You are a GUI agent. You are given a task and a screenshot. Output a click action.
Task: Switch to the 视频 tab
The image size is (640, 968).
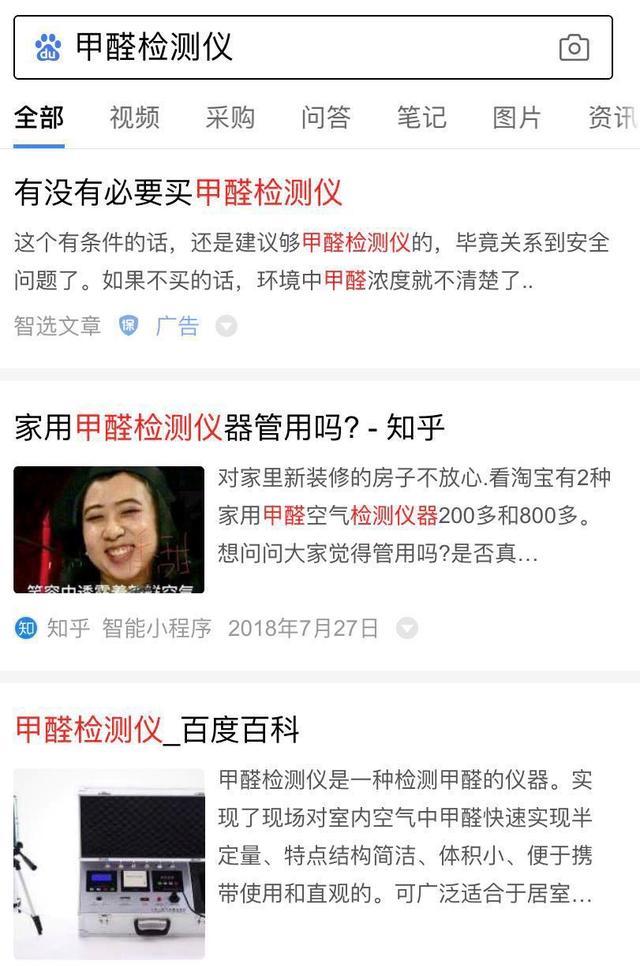point(134,117)
